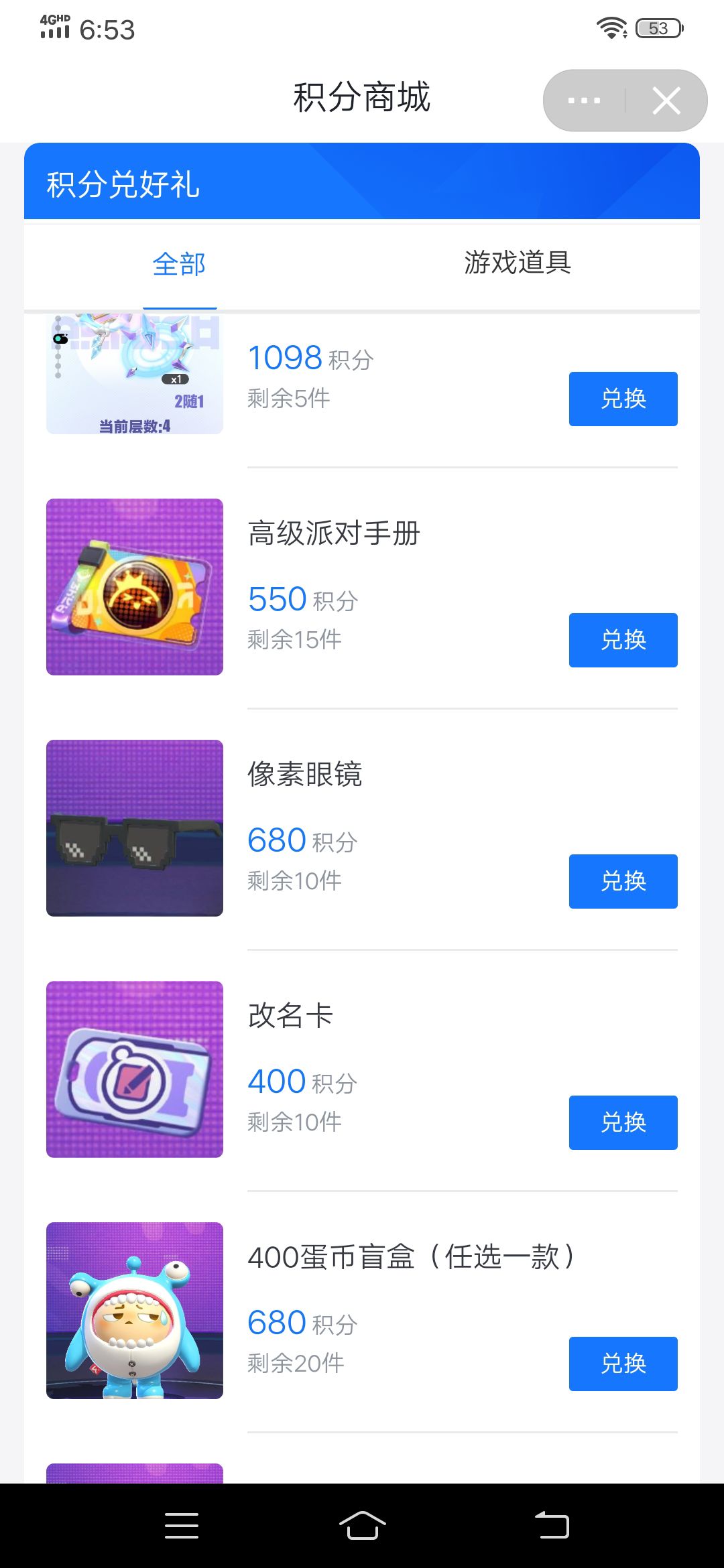Return to the system home screen

coord(362,1526)
